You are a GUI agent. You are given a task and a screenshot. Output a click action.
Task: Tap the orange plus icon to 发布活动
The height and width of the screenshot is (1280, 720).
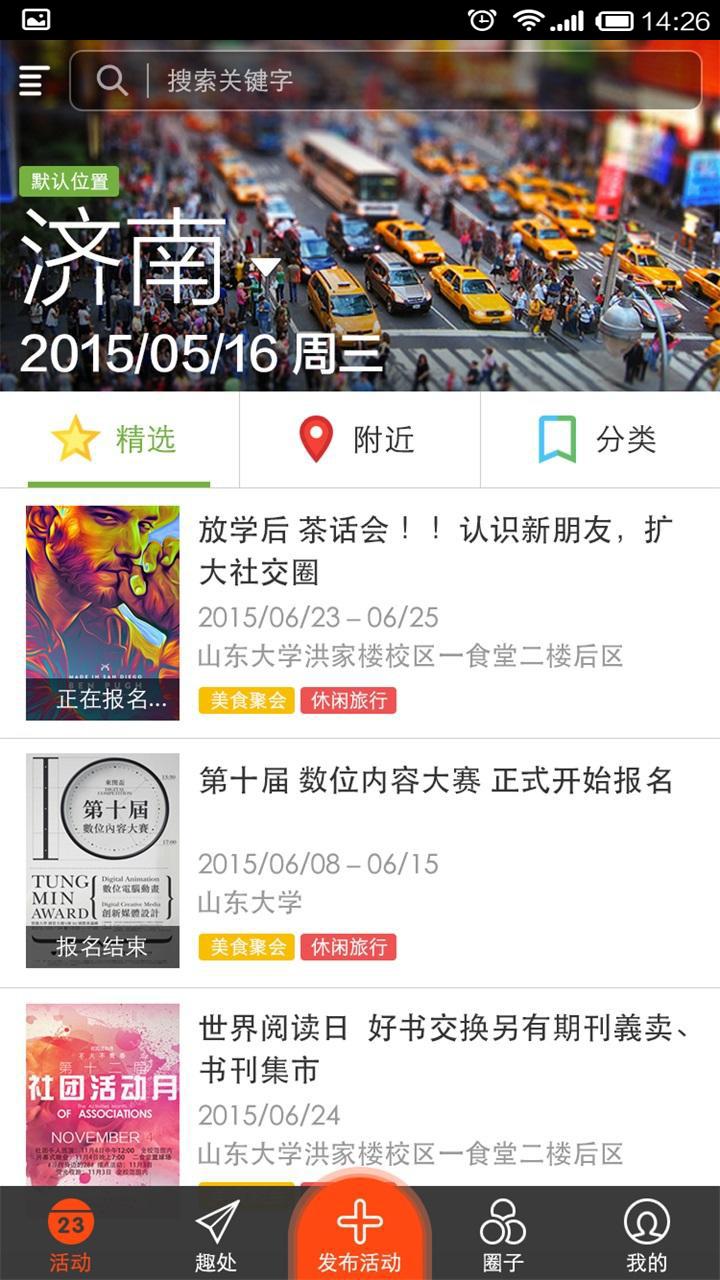tap(360, 1221)
